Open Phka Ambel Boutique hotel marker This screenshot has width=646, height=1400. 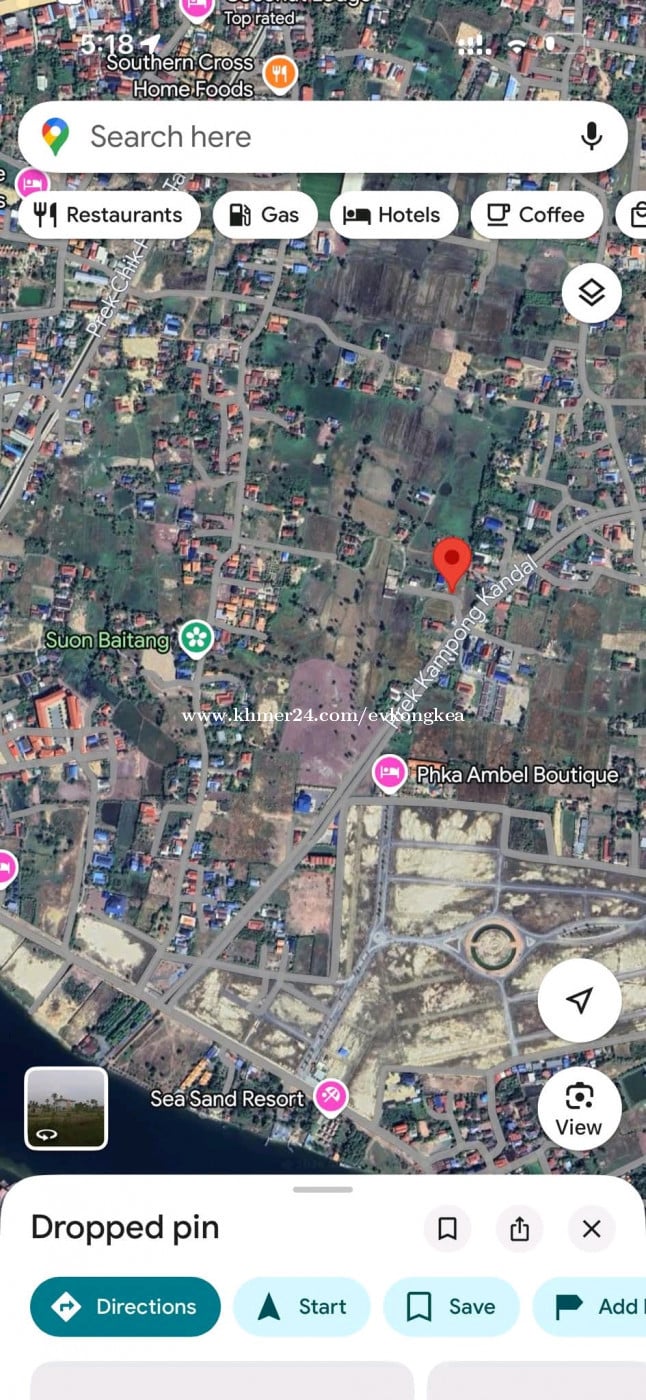point(389,773)
